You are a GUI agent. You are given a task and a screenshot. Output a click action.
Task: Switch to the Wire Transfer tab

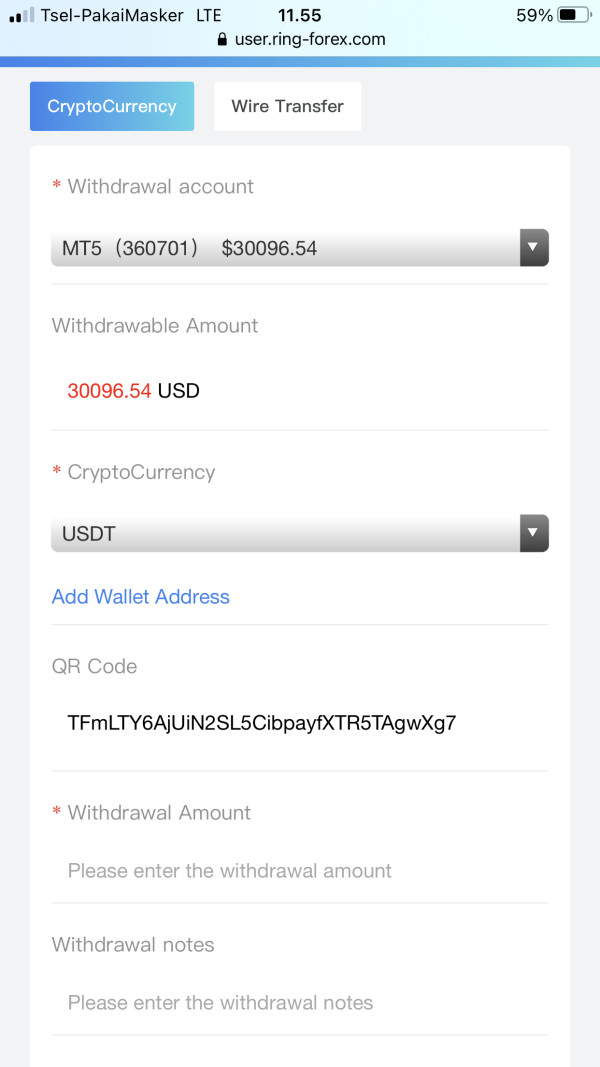287,106
